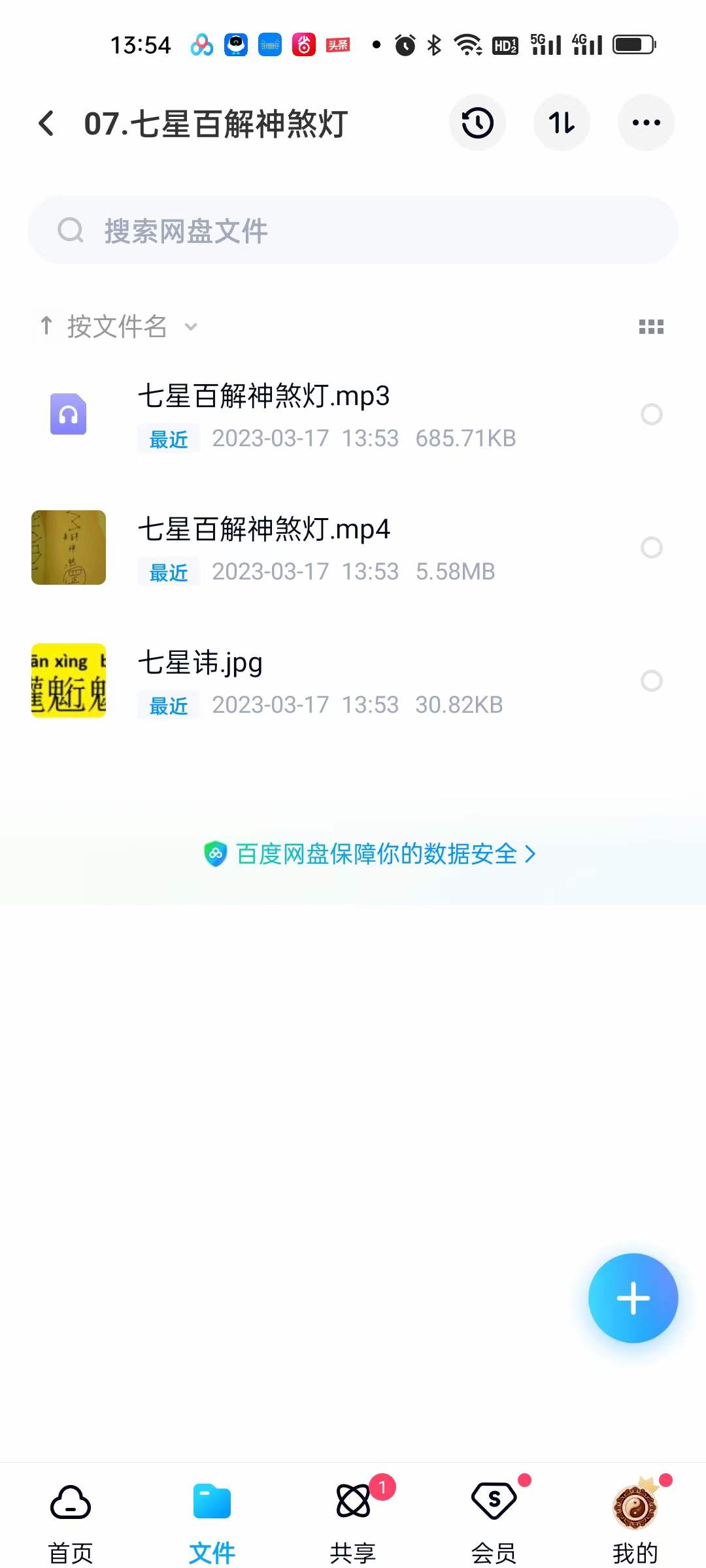The image size is (706, 1568).
Task: Play the video 七星百解神煞灯.mp4
Action: pyautogui.click(x=264, y=530)
